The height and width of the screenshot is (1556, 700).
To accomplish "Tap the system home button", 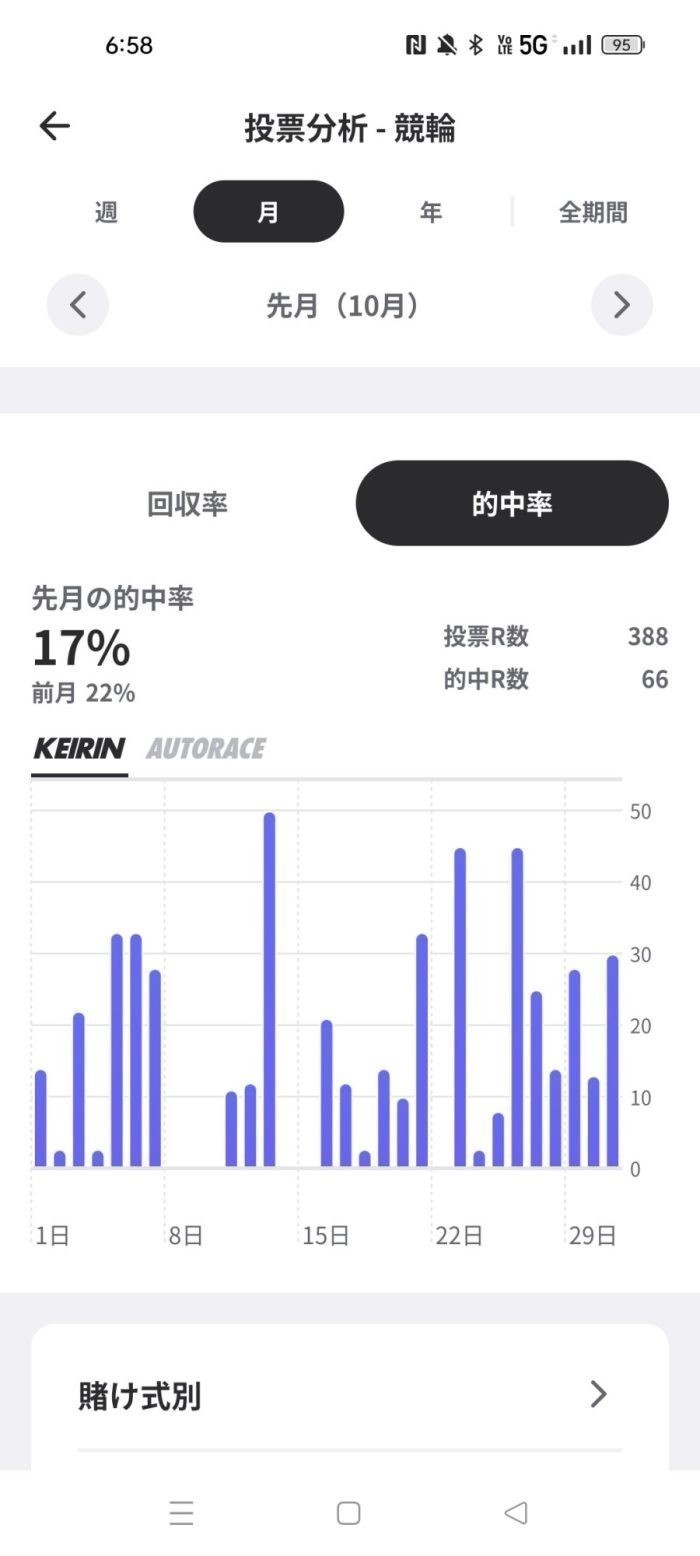I will (x=348, y=1513).
